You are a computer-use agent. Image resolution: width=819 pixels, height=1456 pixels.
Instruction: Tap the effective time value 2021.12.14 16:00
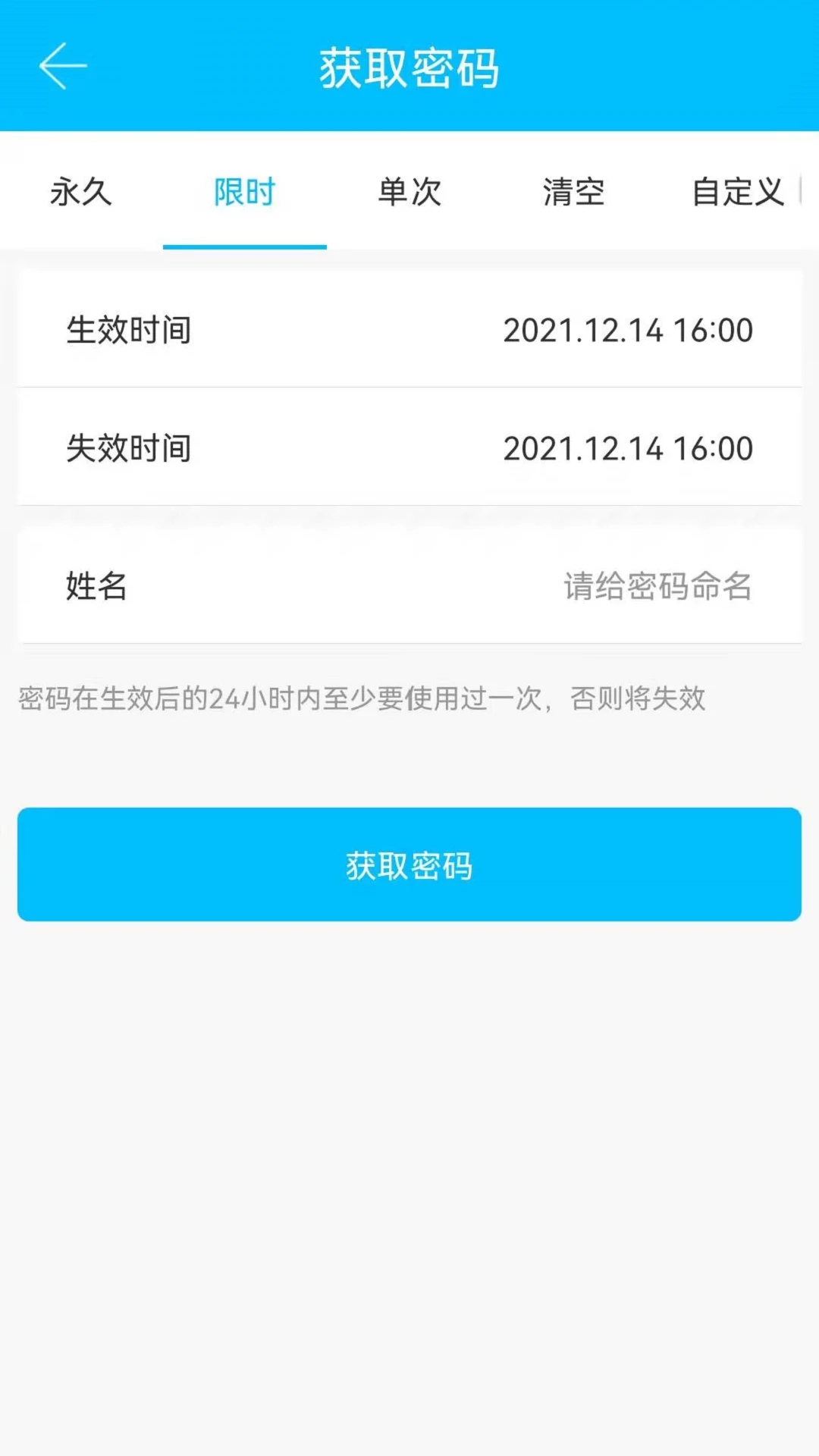coord(628,329)
